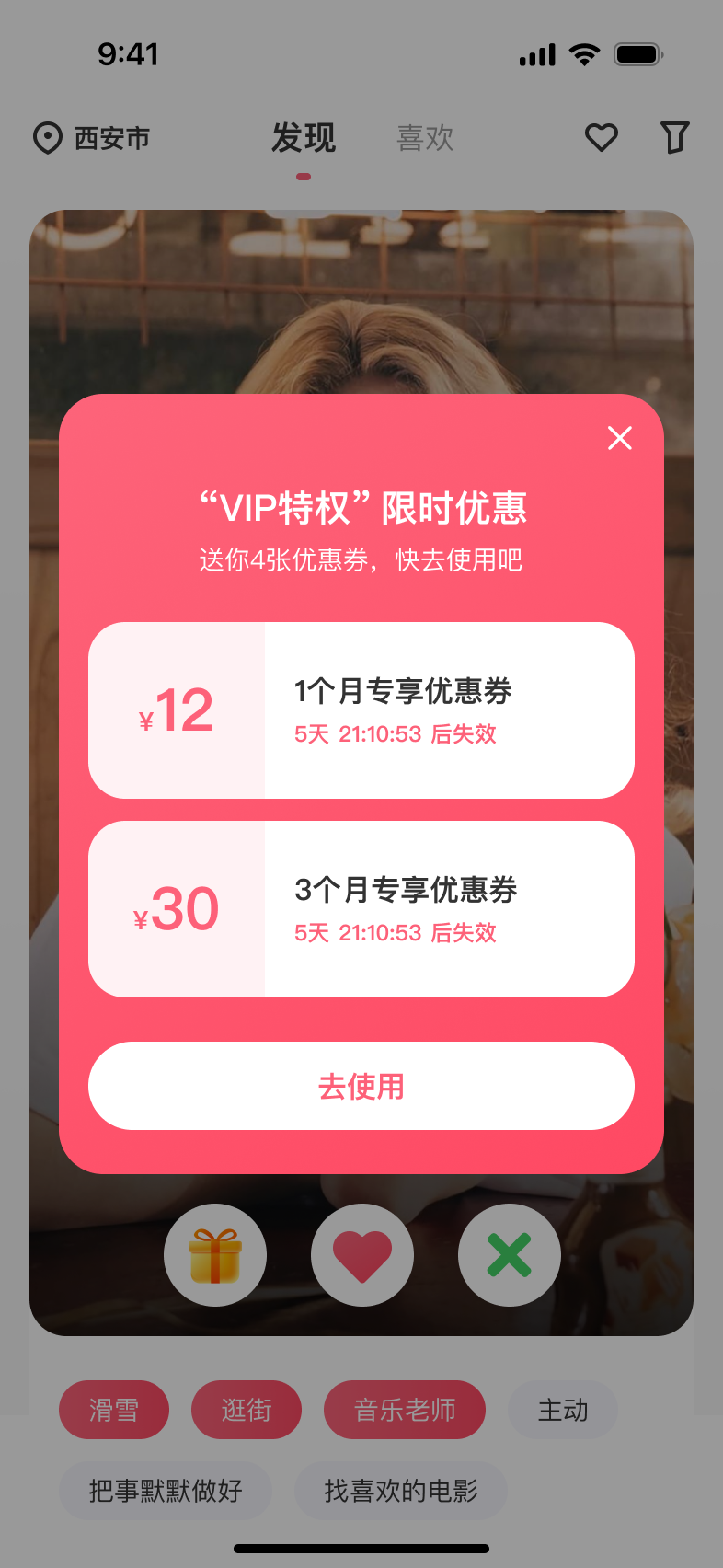
Task: Tap the 把事默默做好 tag chip
Action: pyautogui.click(x=166, y=1491)
